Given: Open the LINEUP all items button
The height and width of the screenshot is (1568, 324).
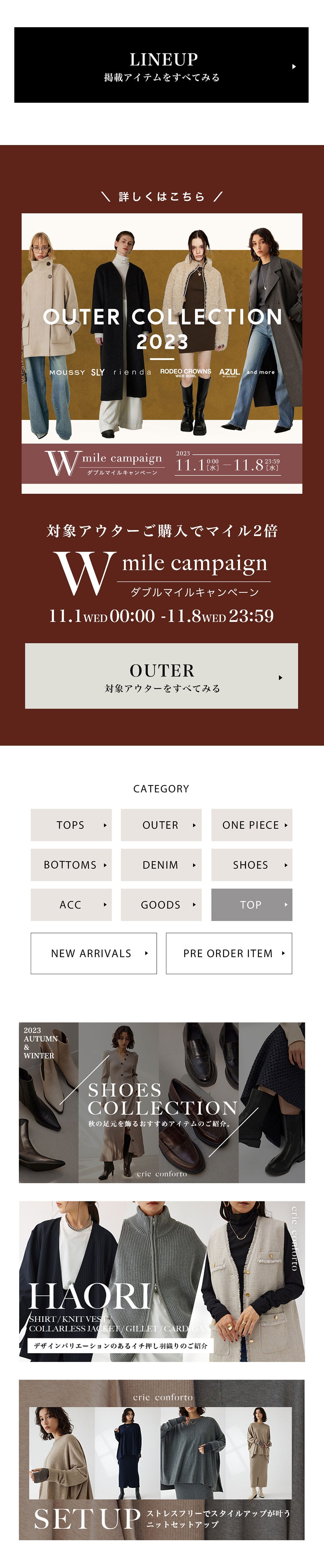Looking at the screenshot, I should [x=161, y=65].
